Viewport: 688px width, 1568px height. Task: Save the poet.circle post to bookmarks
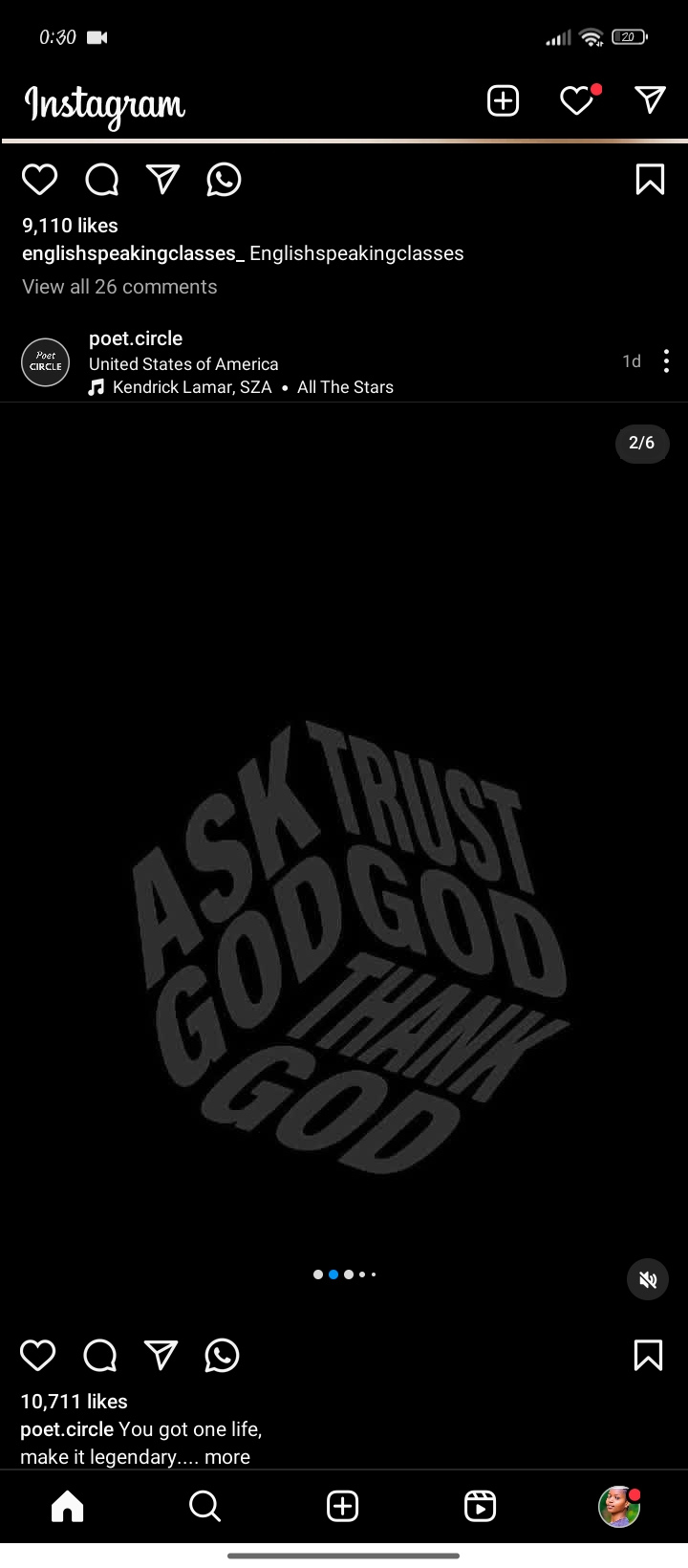pyautogui.click(x=648, y=1355)
